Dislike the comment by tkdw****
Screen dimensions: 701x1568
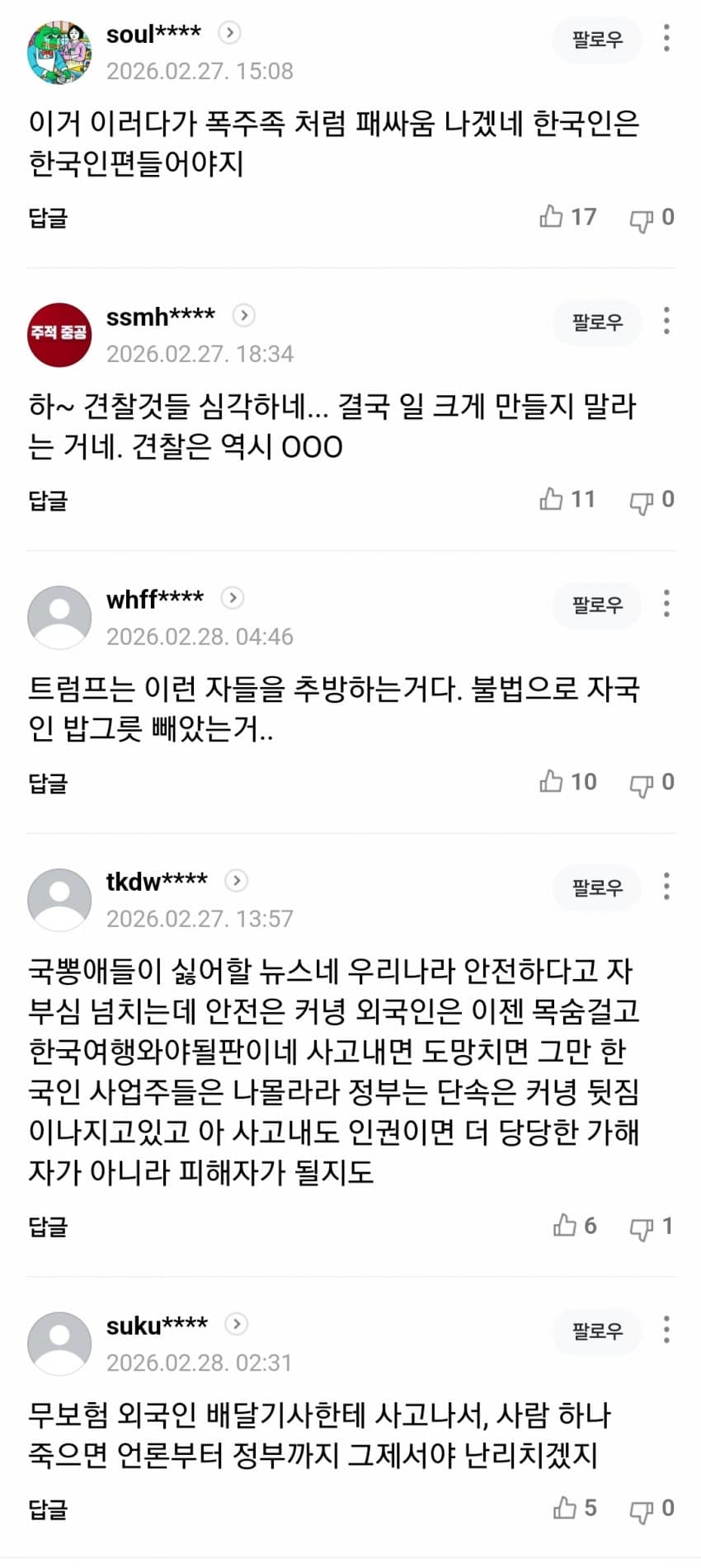tap(642, 1227)
